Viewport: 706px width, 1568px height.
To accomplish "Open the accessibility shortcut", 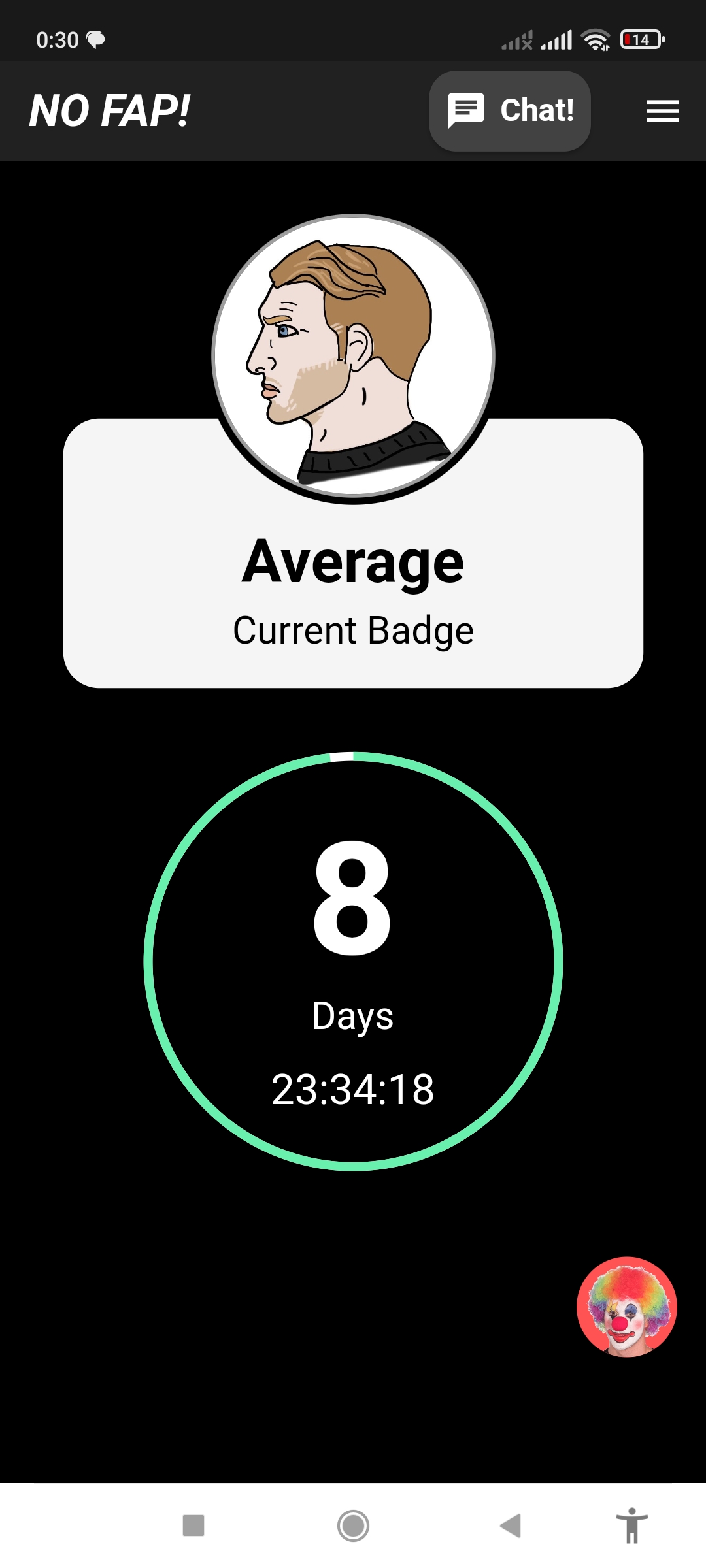I will pyautogui.click(x=631, y=1526).
